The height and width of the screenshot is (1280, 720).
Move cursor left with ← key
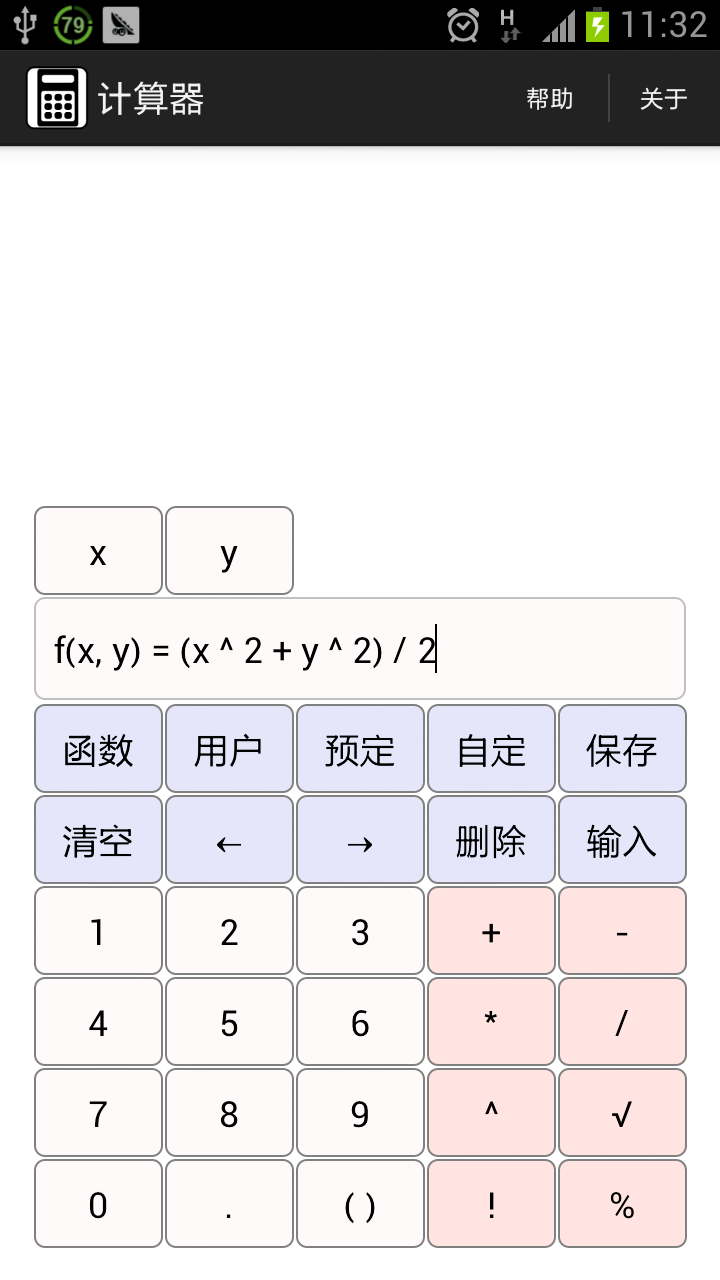pyautogui.click(x=229, y=840)
